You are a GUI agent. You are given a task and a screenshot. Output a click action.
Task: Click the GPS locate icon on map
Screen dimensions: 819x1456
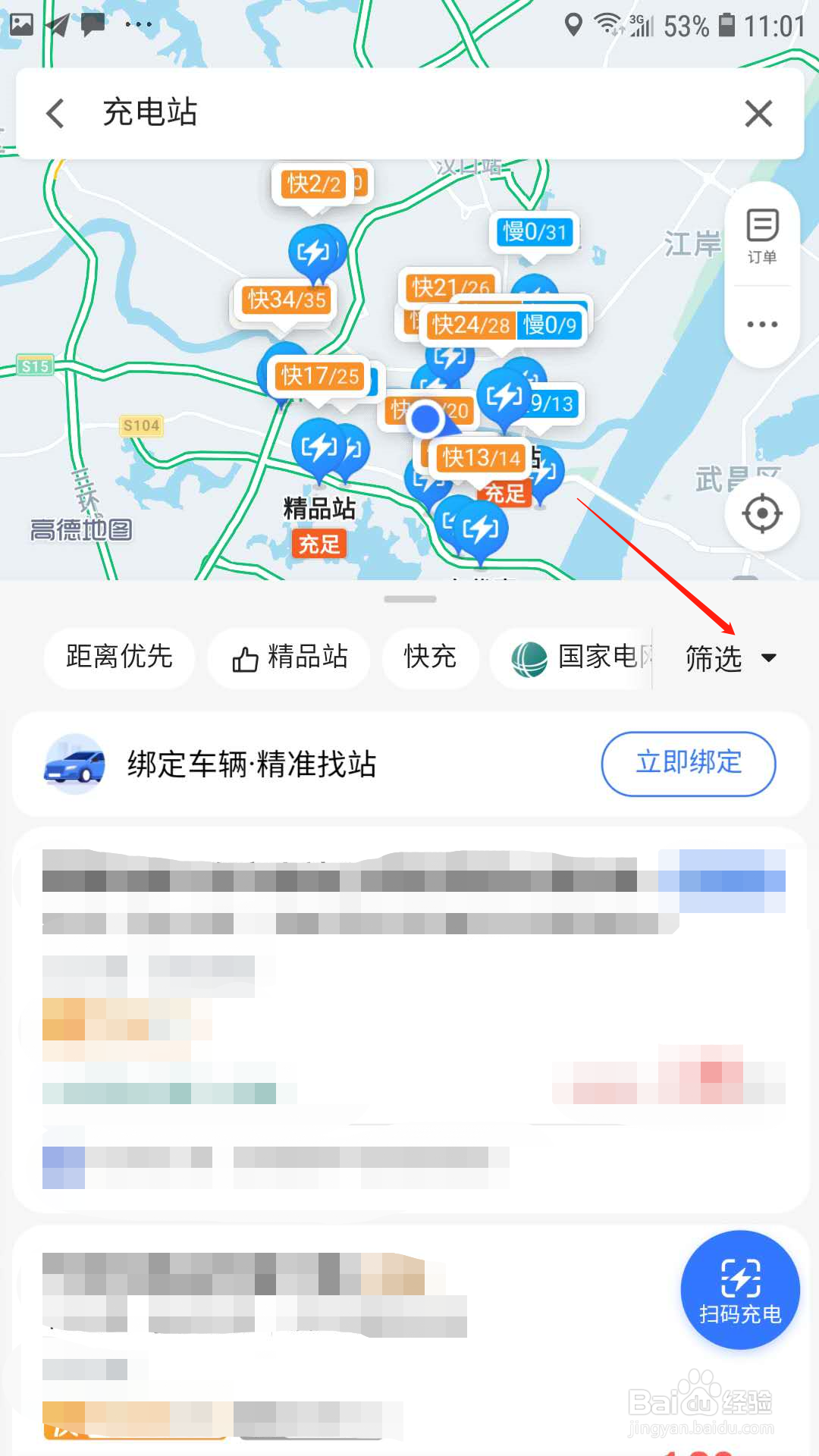point(764,513)
